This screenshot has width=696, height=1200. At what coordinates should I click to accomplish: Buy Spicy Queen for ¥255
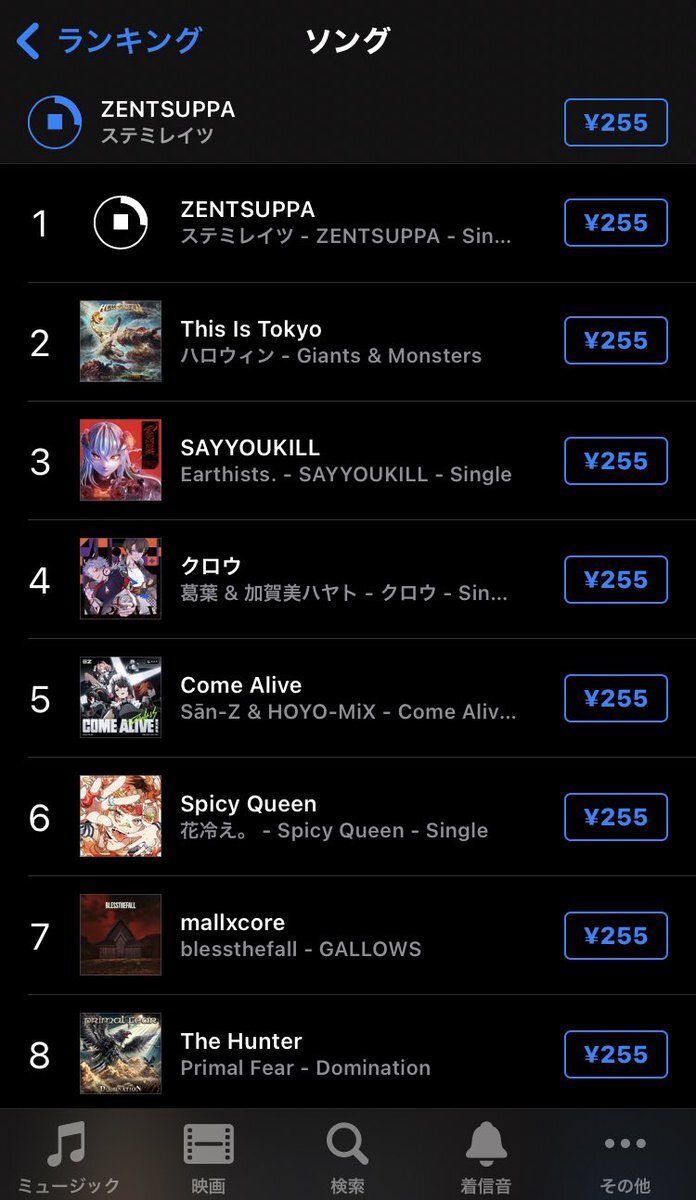click(x=616, y=817)
